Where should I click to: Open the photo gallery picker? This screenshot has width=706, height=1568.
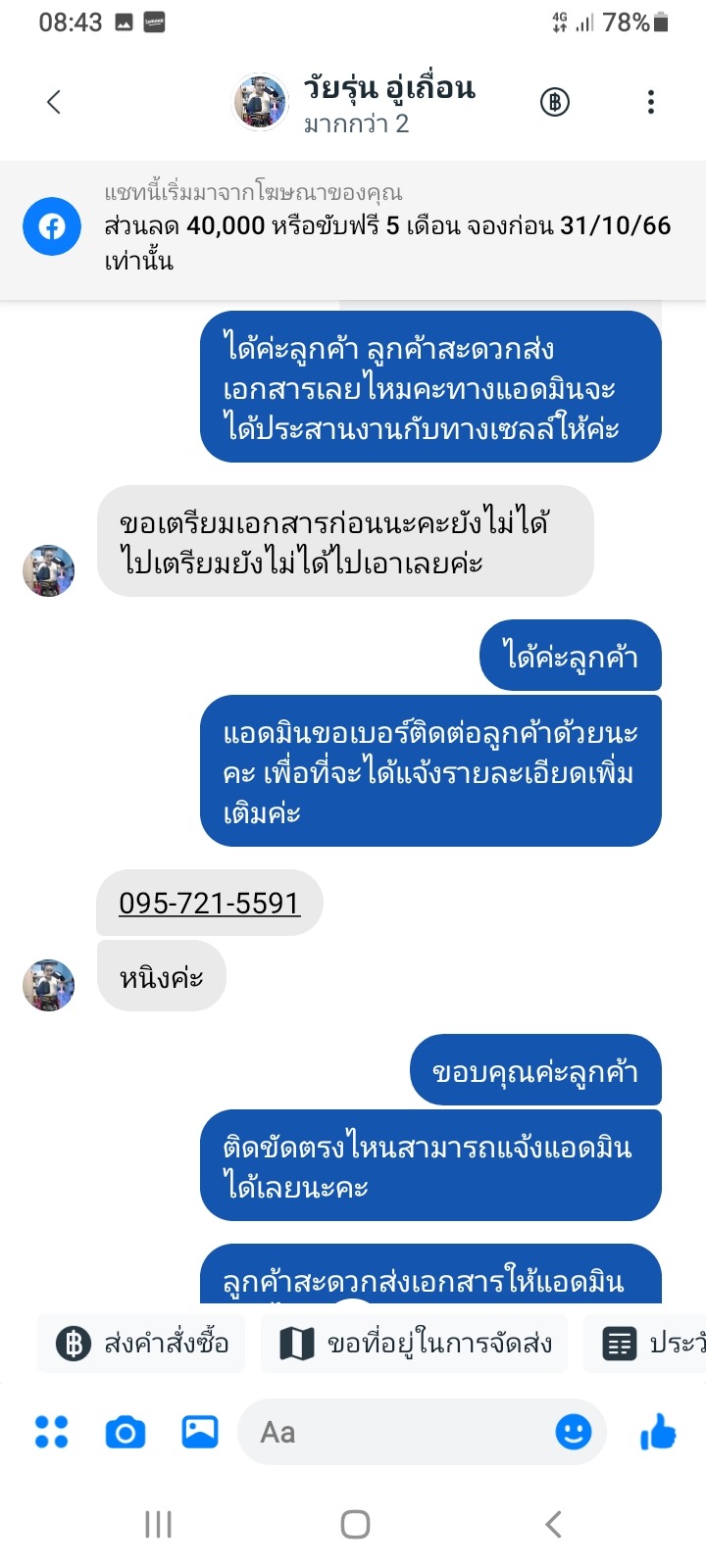tap(200, 1432)
